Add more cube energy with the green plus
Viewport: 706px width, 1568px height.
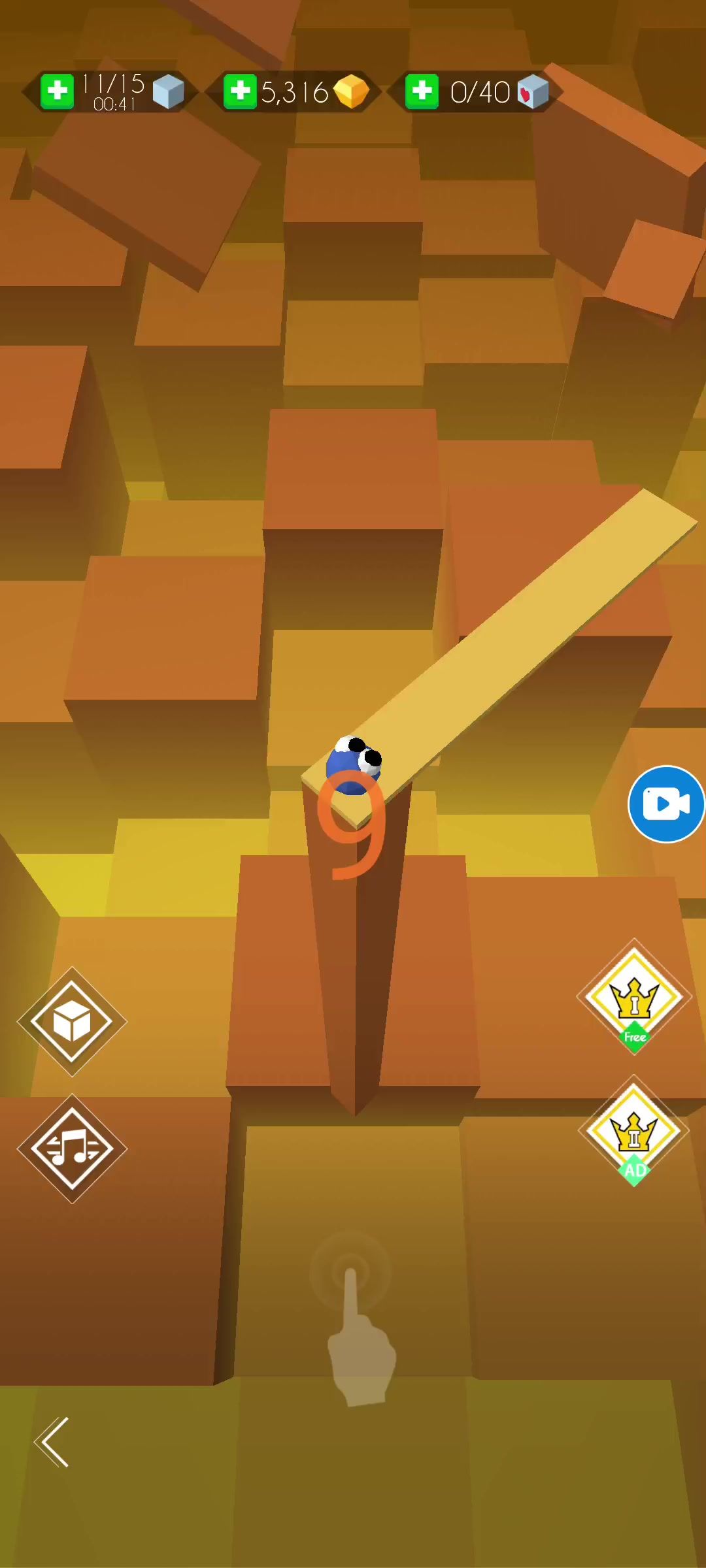[x=57, y=91]
